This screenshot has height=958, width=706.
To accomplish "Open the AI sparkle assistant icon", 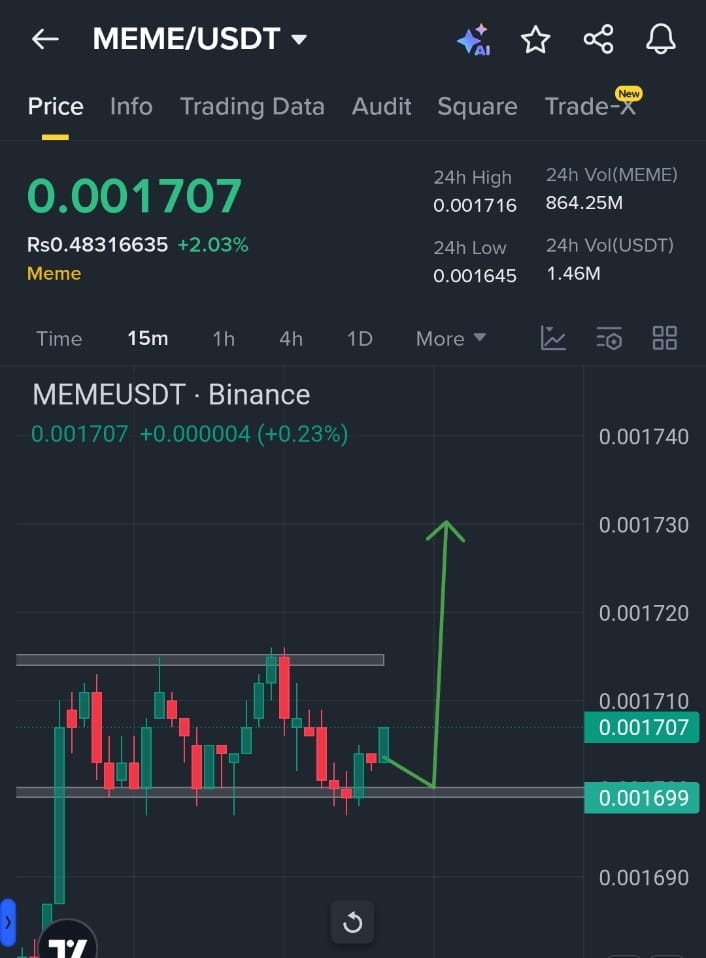I will tap(473, 40).
